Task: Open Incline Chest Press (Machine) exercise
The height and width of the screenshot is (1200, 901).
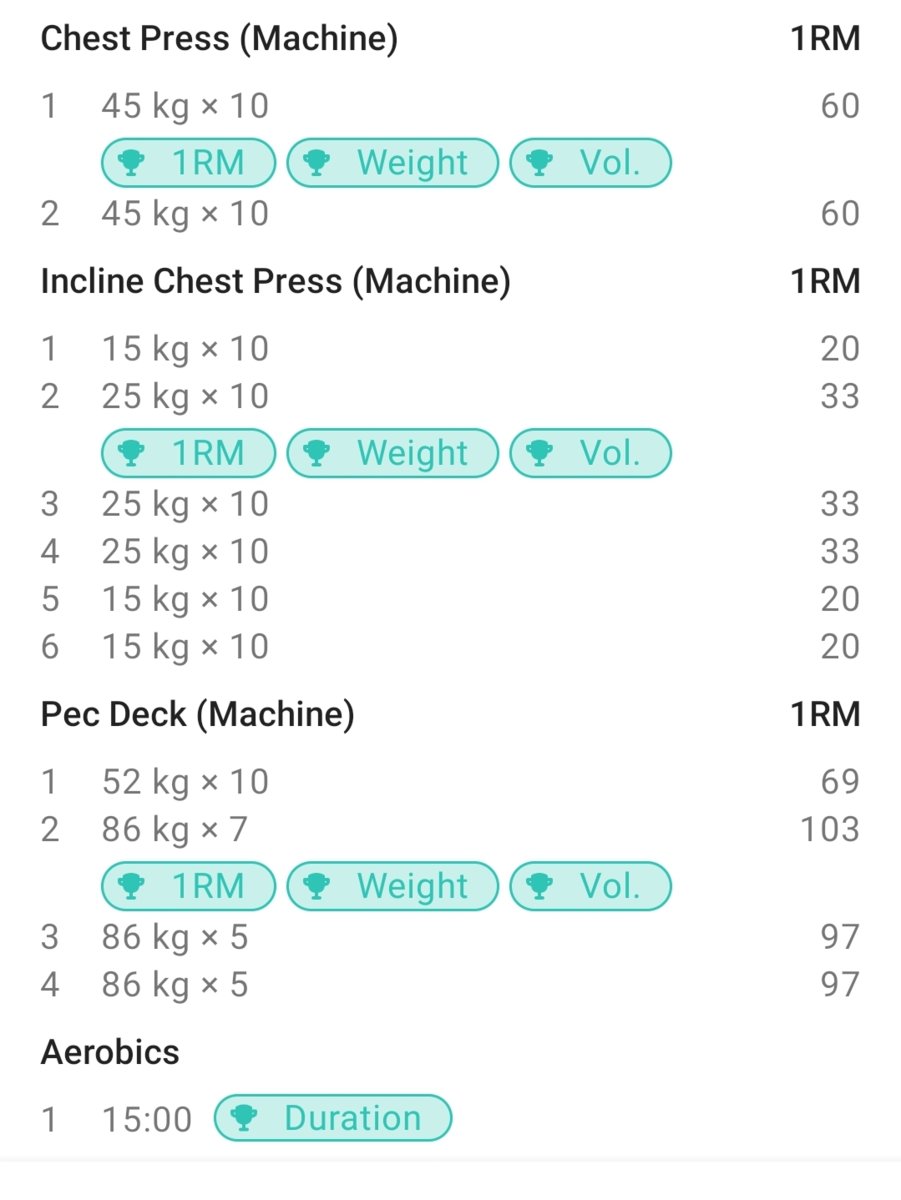Action: 275,282
